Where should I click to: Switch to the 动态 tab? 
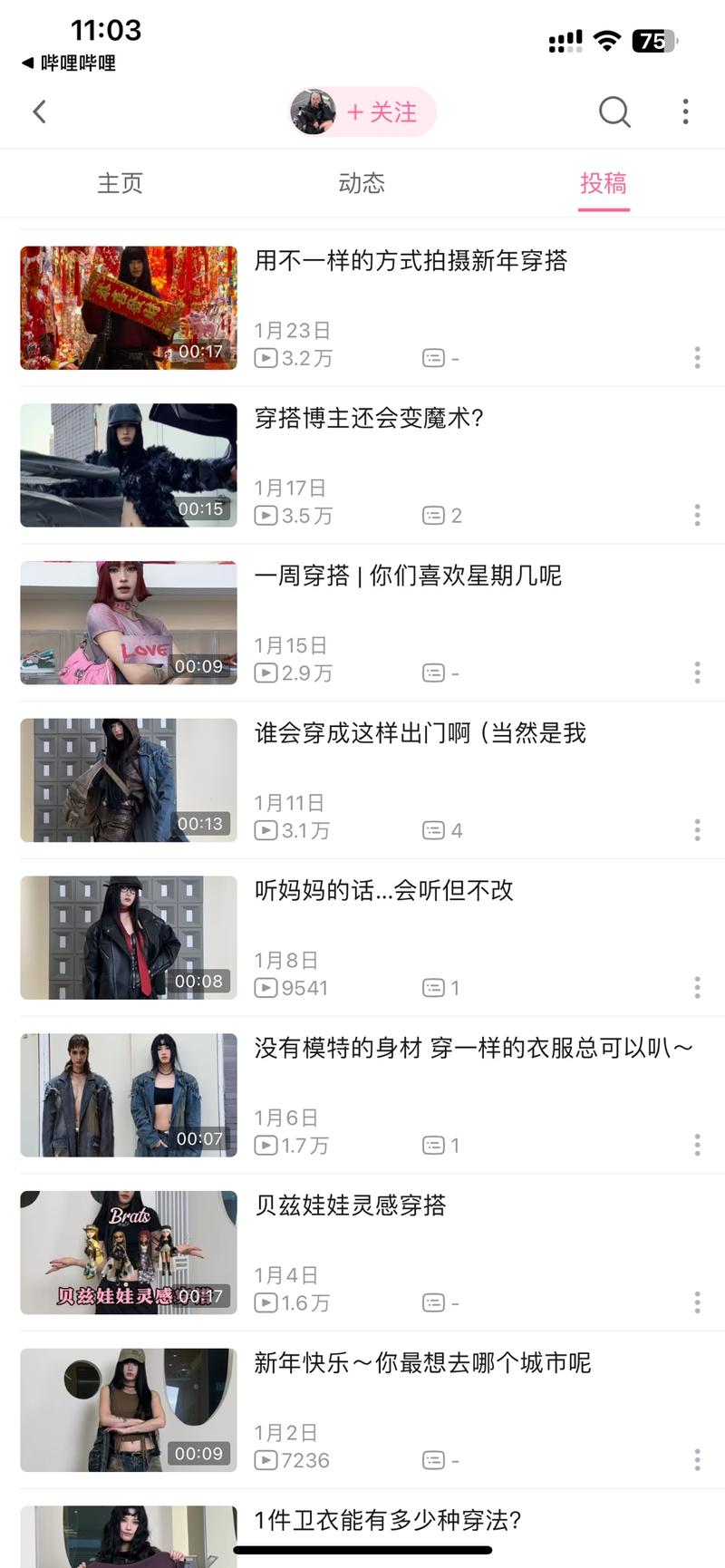point(362,183)
